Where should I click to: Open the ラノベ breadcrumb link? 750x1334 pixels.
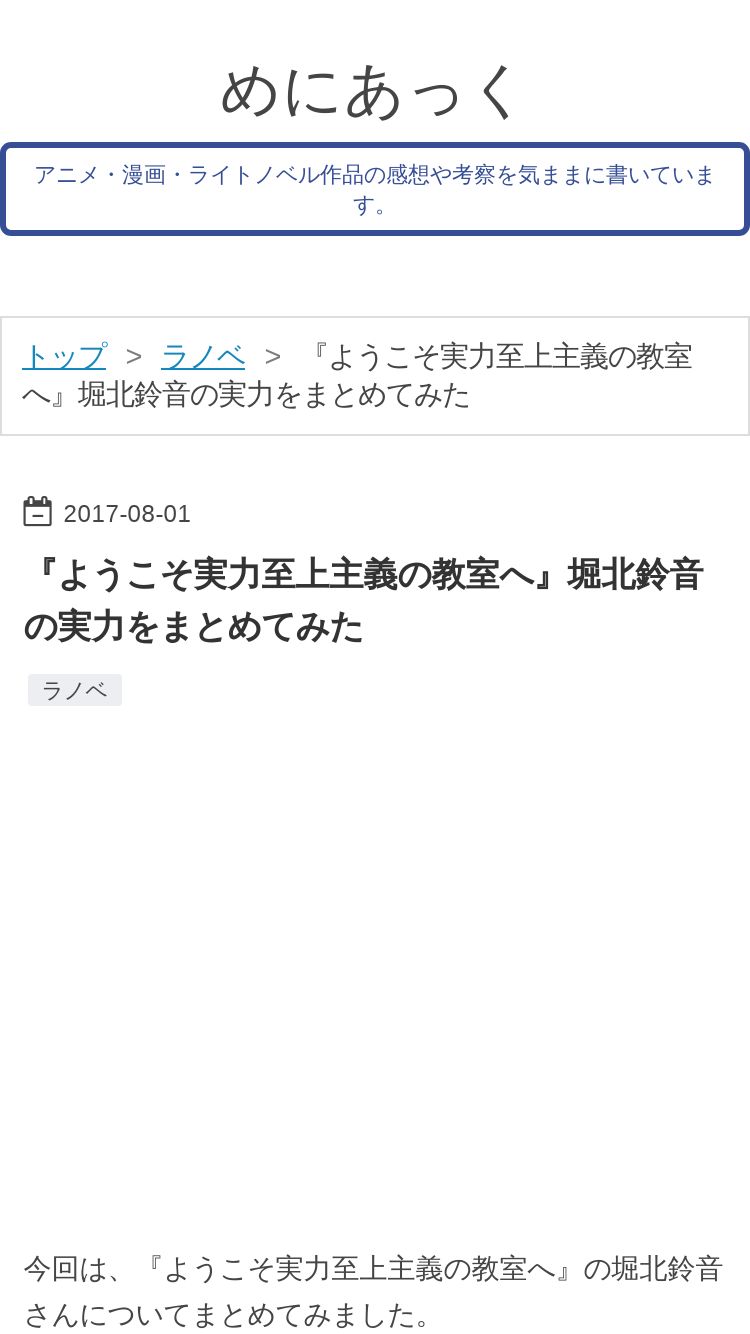203,356
